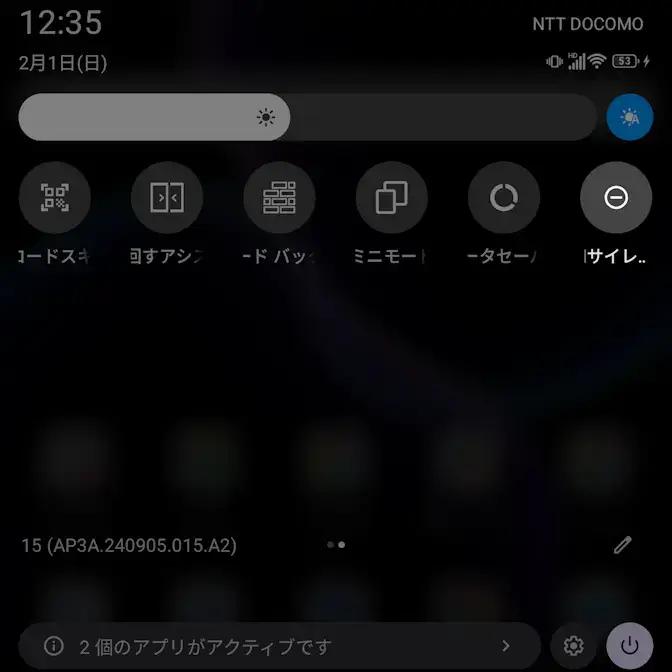
Task: Edit quick settings tiles with pencil
Action: [x=622, y=545]
